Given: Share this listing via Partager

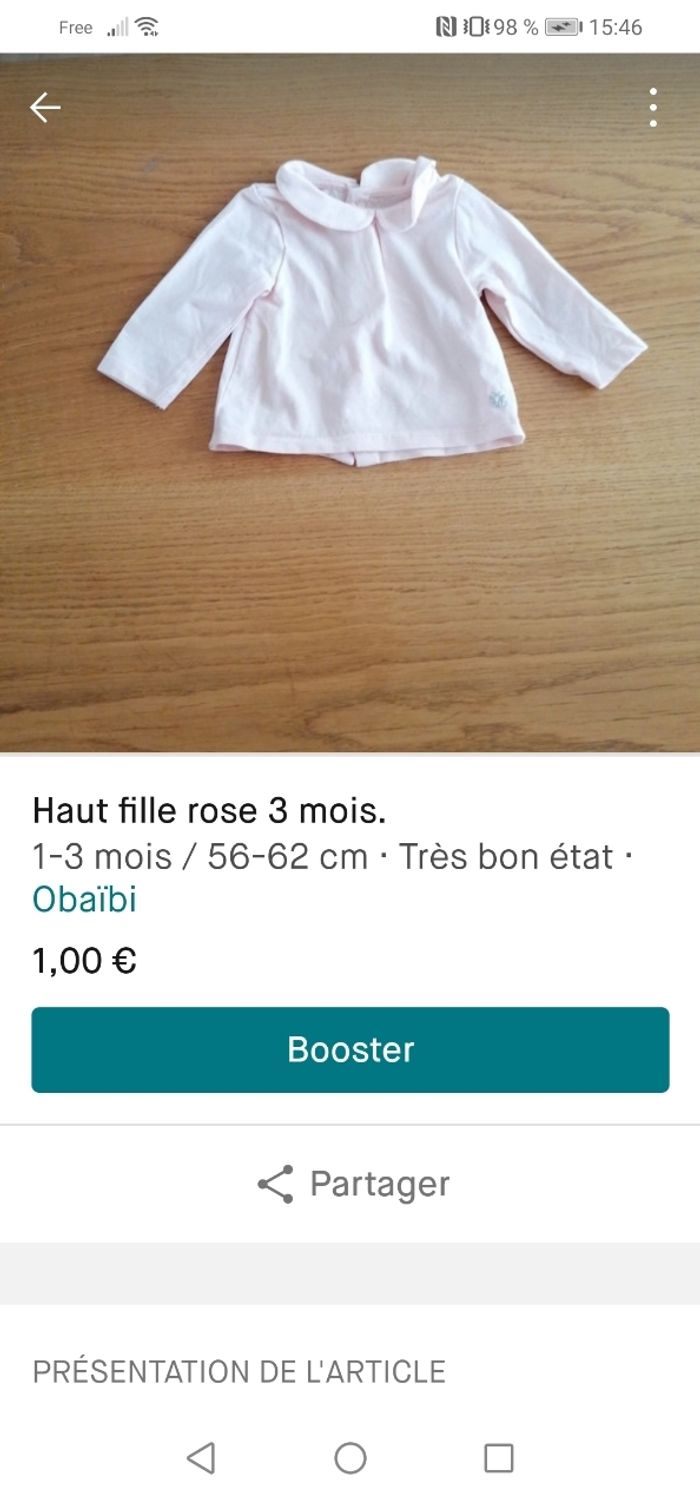Looking at the screenshot, I should click(x=353, y=1183).
